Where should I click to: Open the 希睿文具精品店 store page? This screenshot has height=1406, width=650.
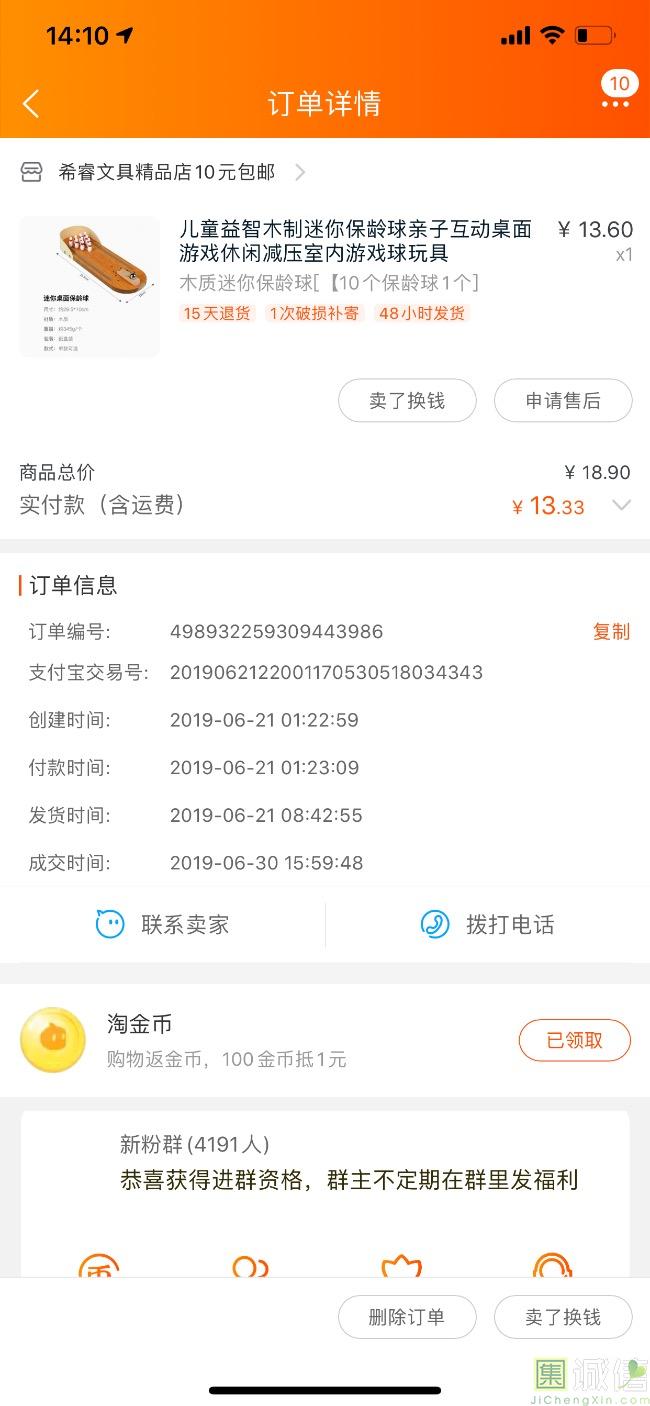point(166,172)
